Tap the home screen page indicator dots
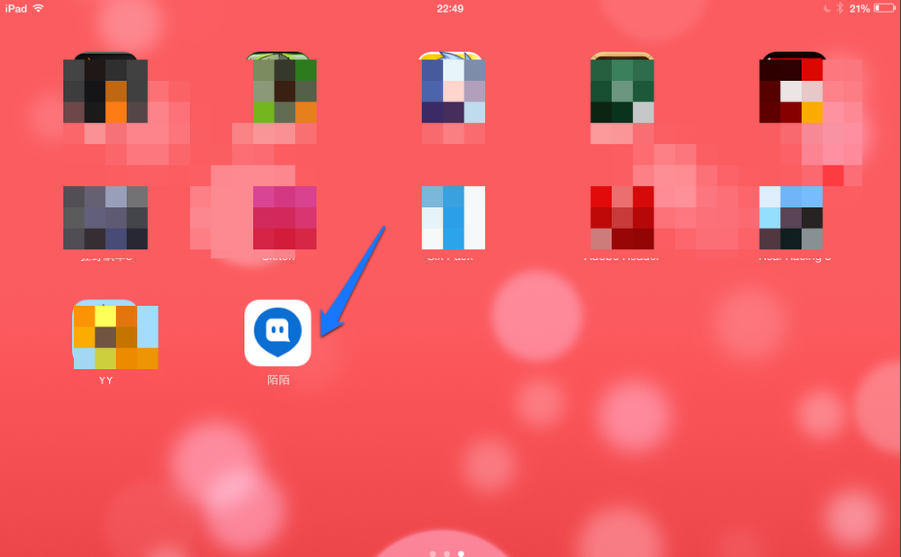 447,553
